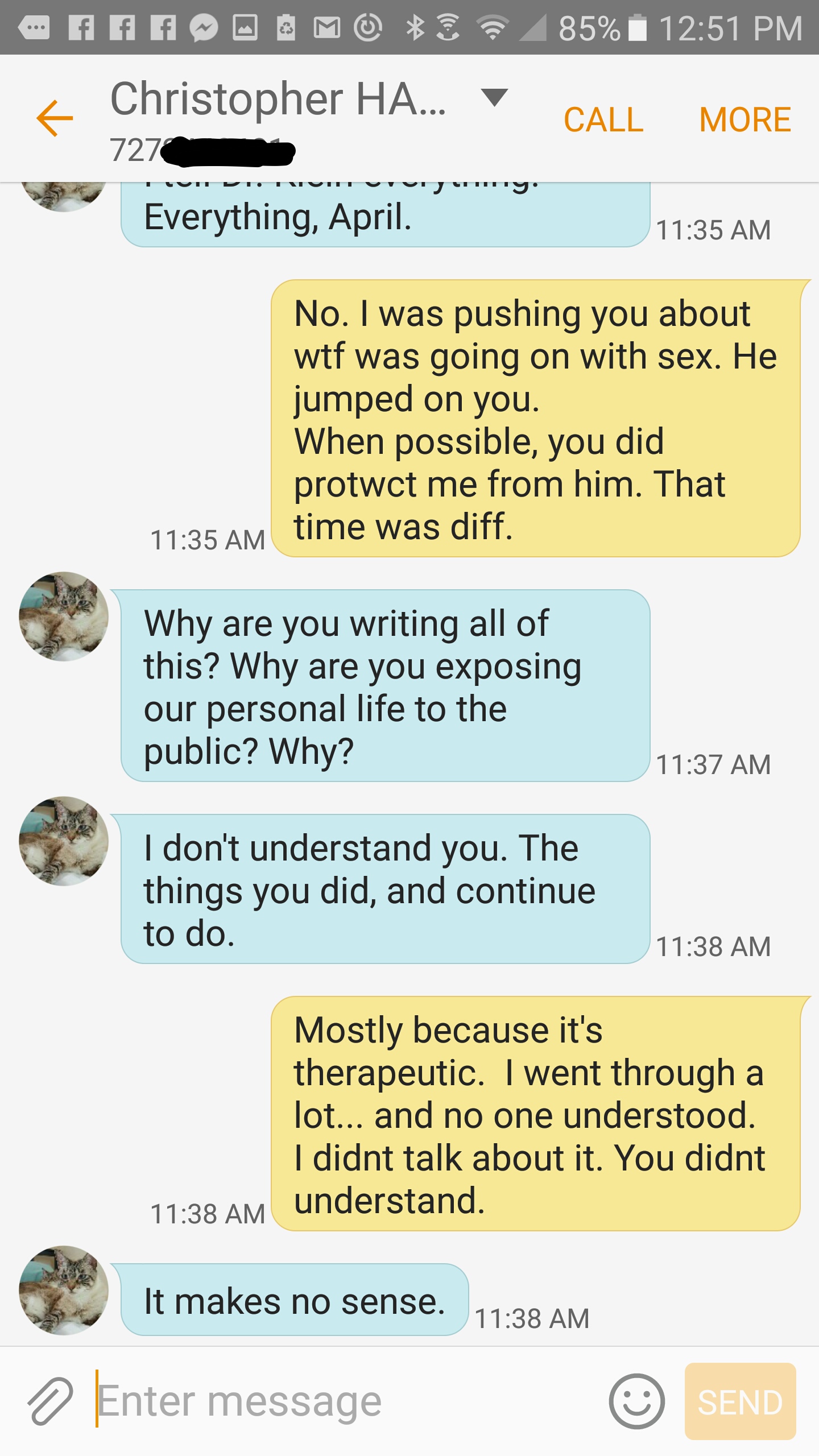This screenshot has width=819, height=1456.
Task: Go back to the conversations list
Action: click(x=55, y=118)
